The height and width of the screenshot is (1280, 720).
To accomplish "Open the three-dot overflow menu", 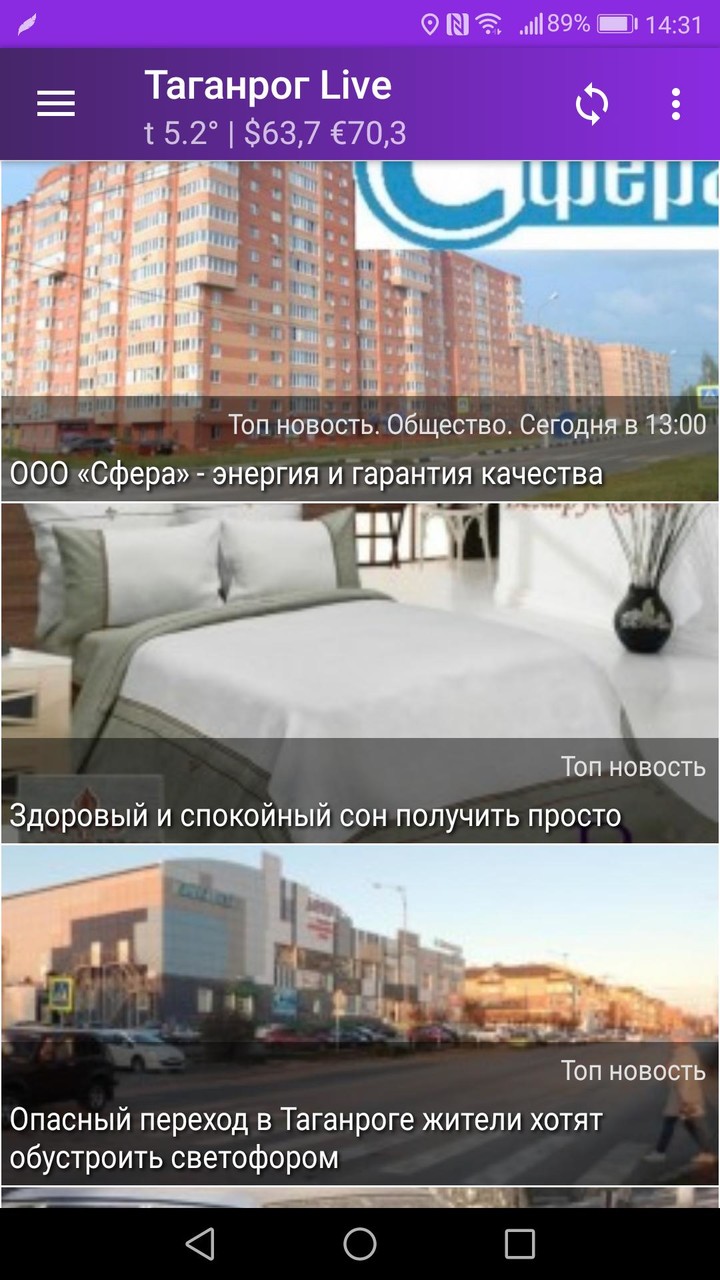I will pos(678,103).
